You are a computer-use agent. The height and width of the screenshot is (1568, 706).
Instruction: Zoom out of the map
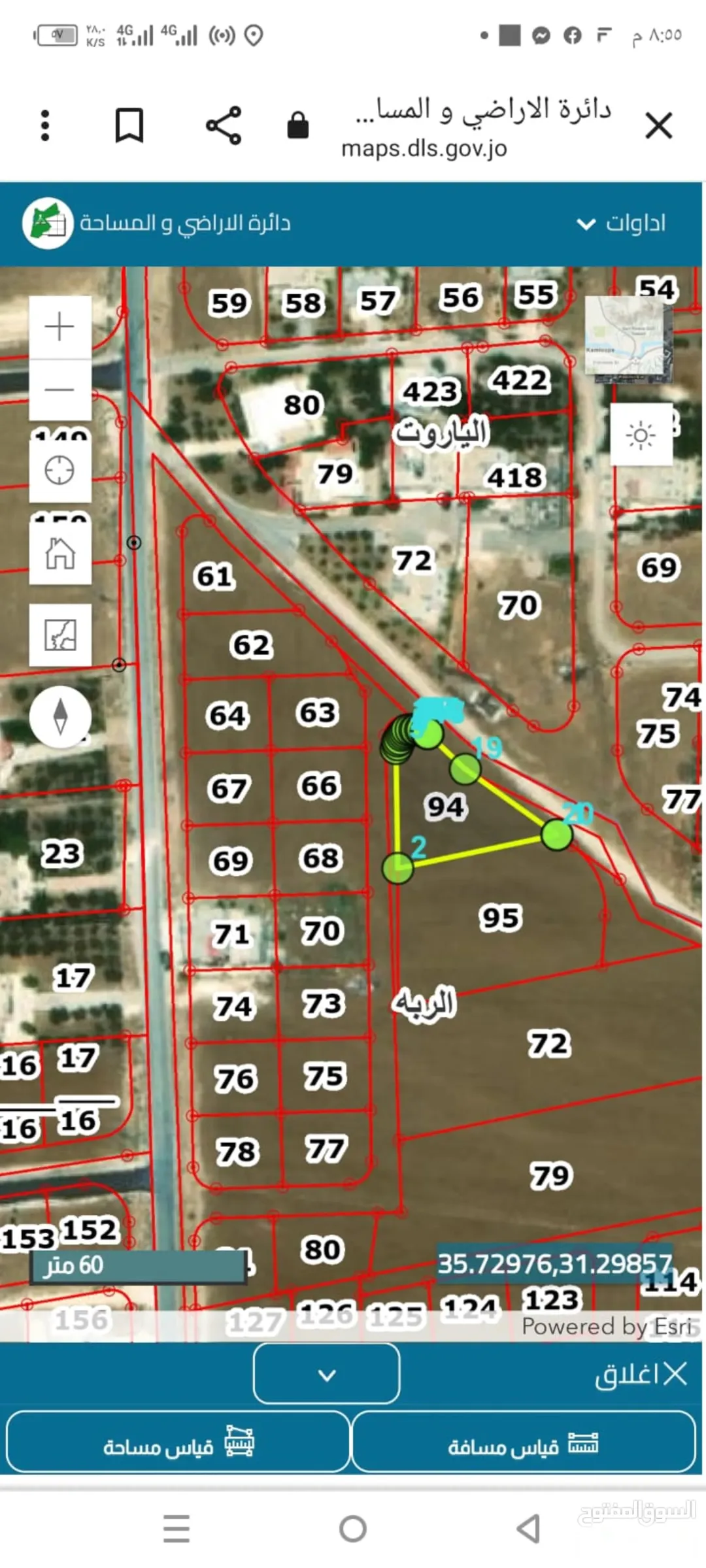click(60, 390)
